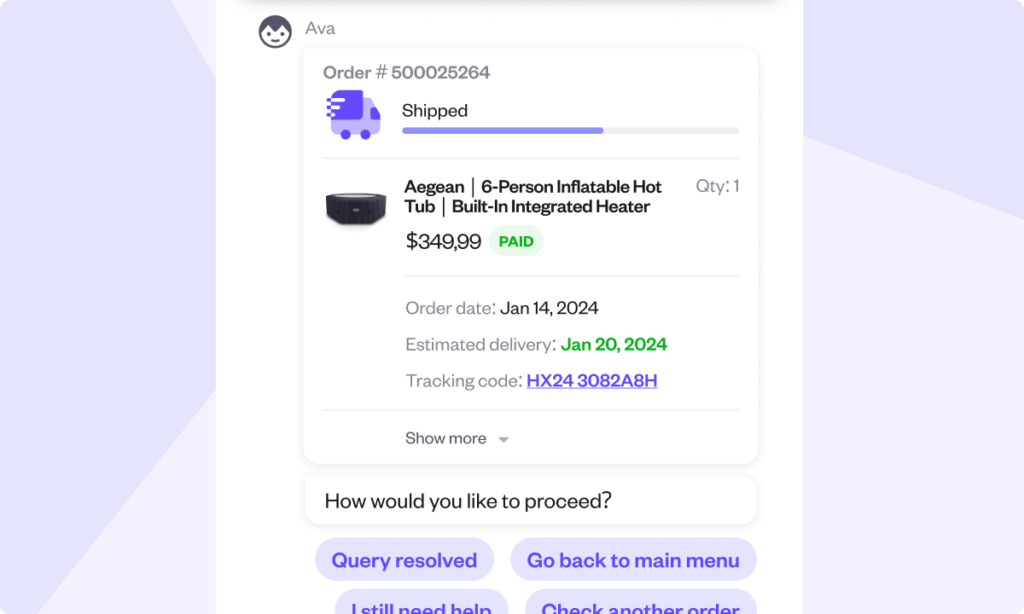Choose Go back to main menu
Viewport: 1024px width, 614px height.
click(633, 560)
